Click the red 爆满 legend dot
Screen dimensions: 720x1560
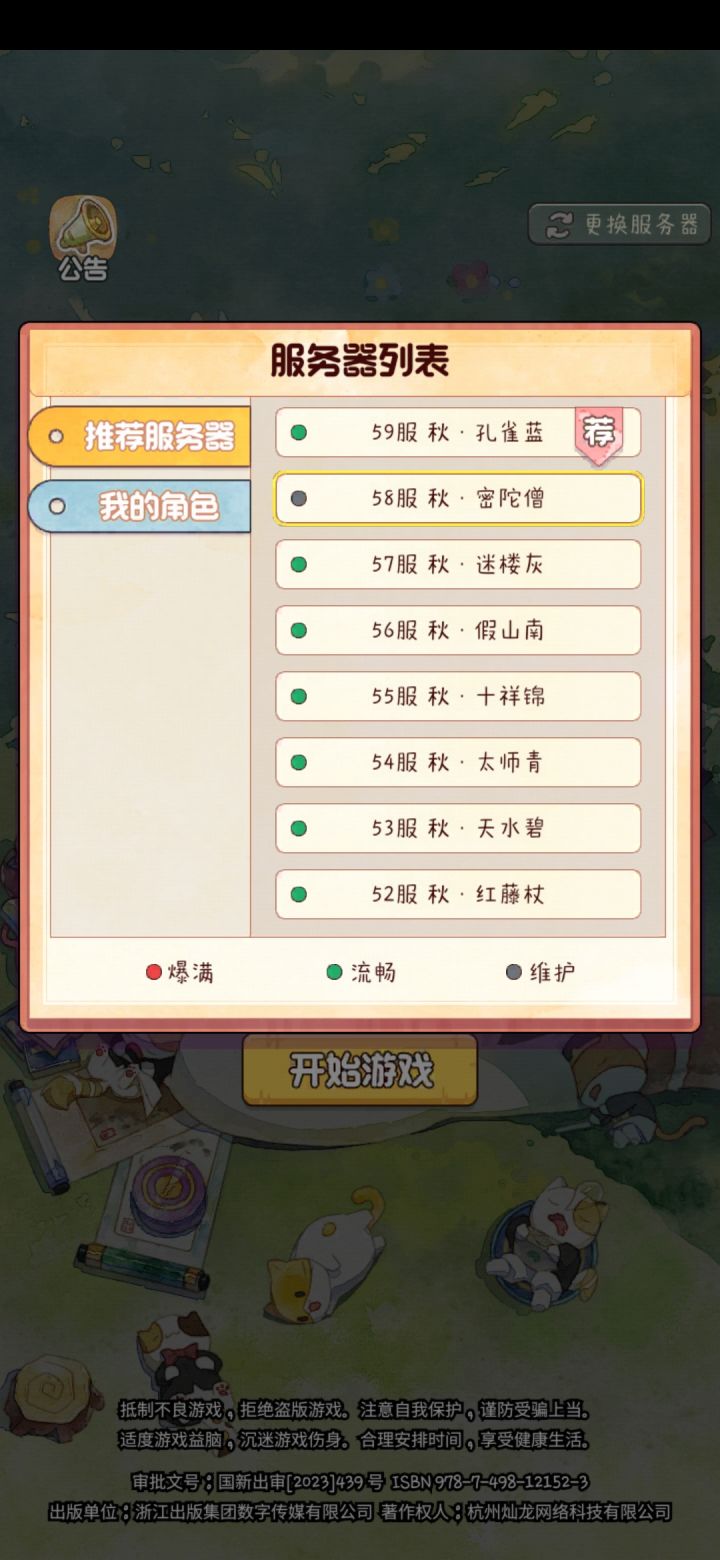(152, 971)
